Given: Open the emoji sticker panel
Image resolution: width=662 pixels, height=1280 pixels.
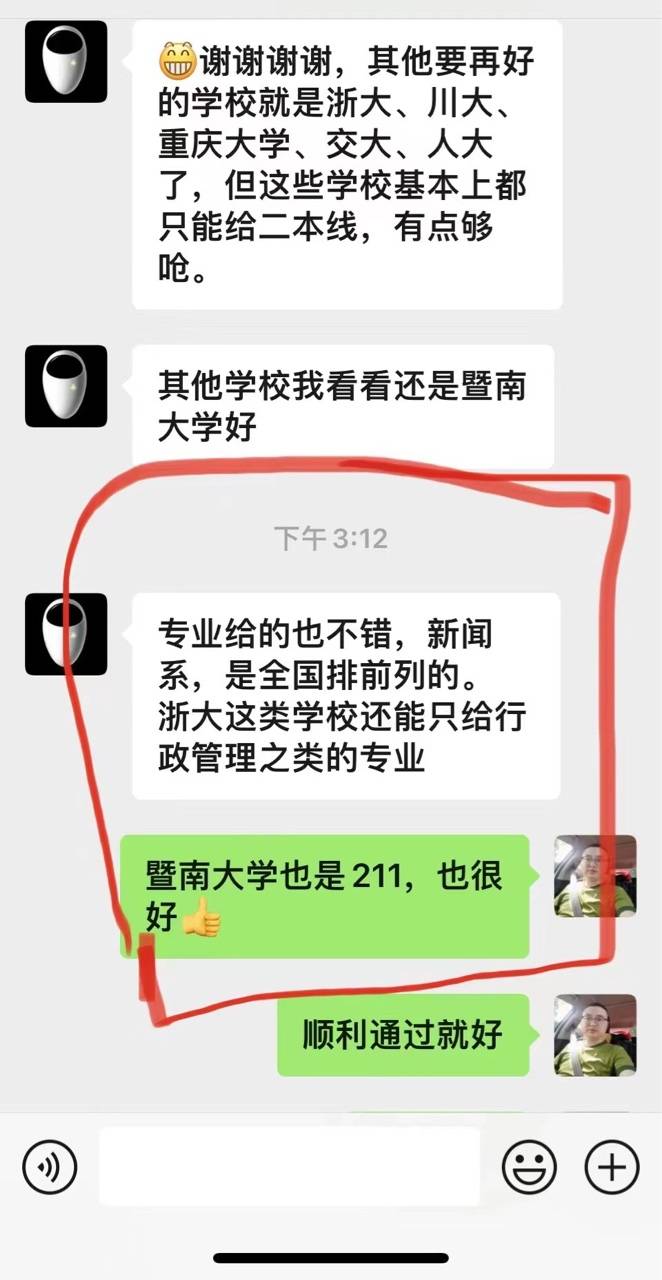Looking at the screenshot, I should pyautogui.click(x=529, y=1167).
